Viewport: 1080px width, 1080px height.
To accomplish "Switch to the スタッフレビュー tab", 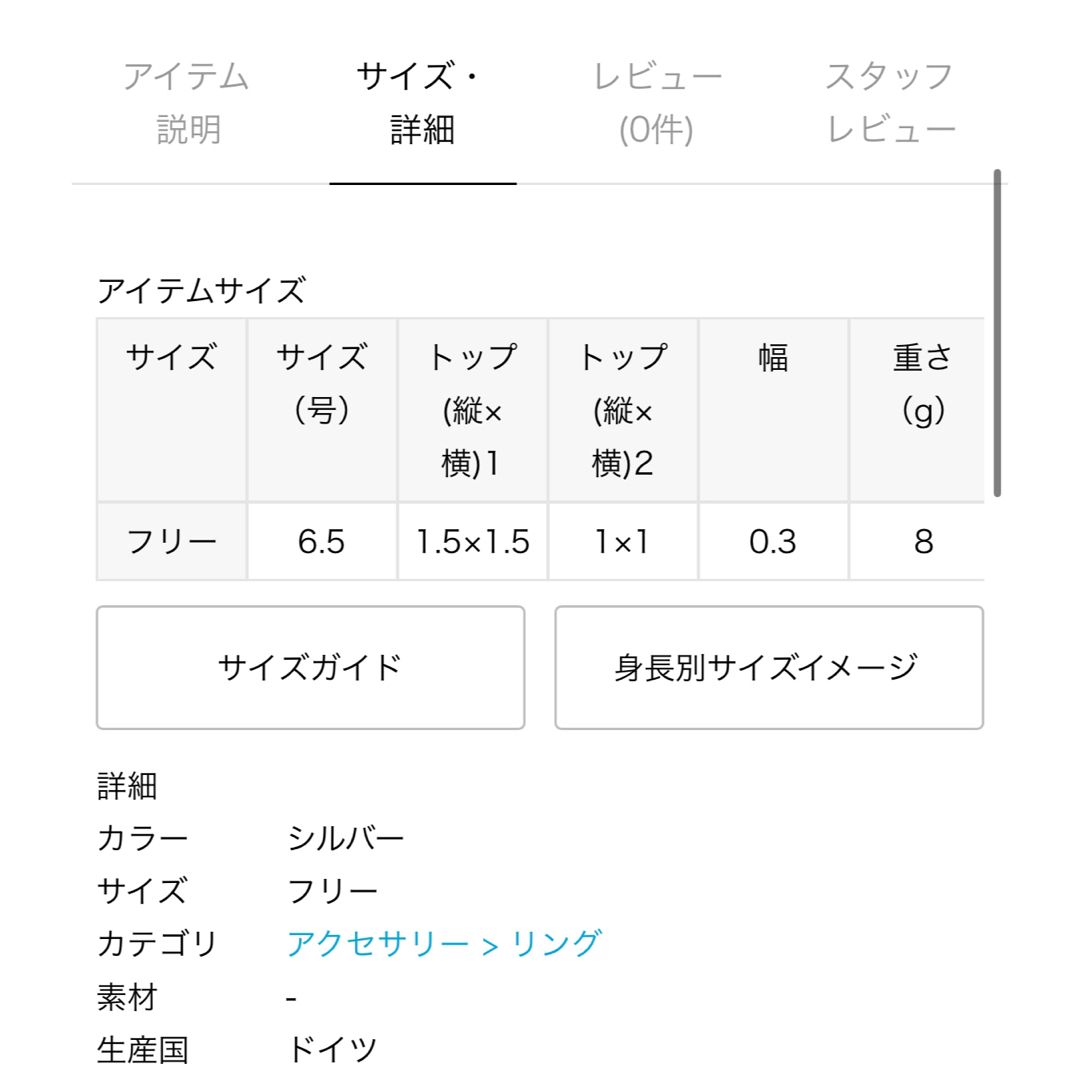I will pos(890,103).
